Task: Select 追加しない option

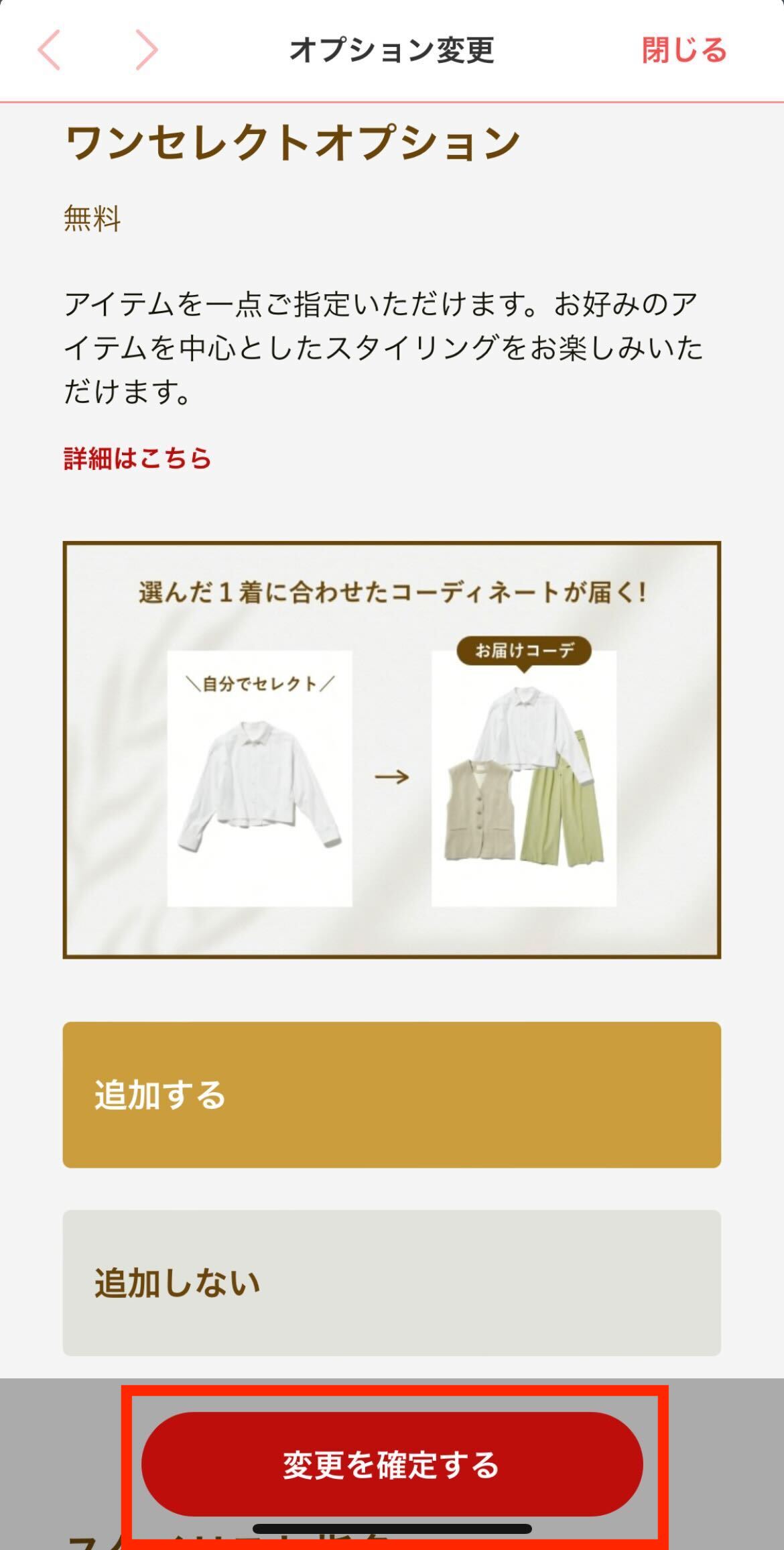Action: (x=391, y=1283)
